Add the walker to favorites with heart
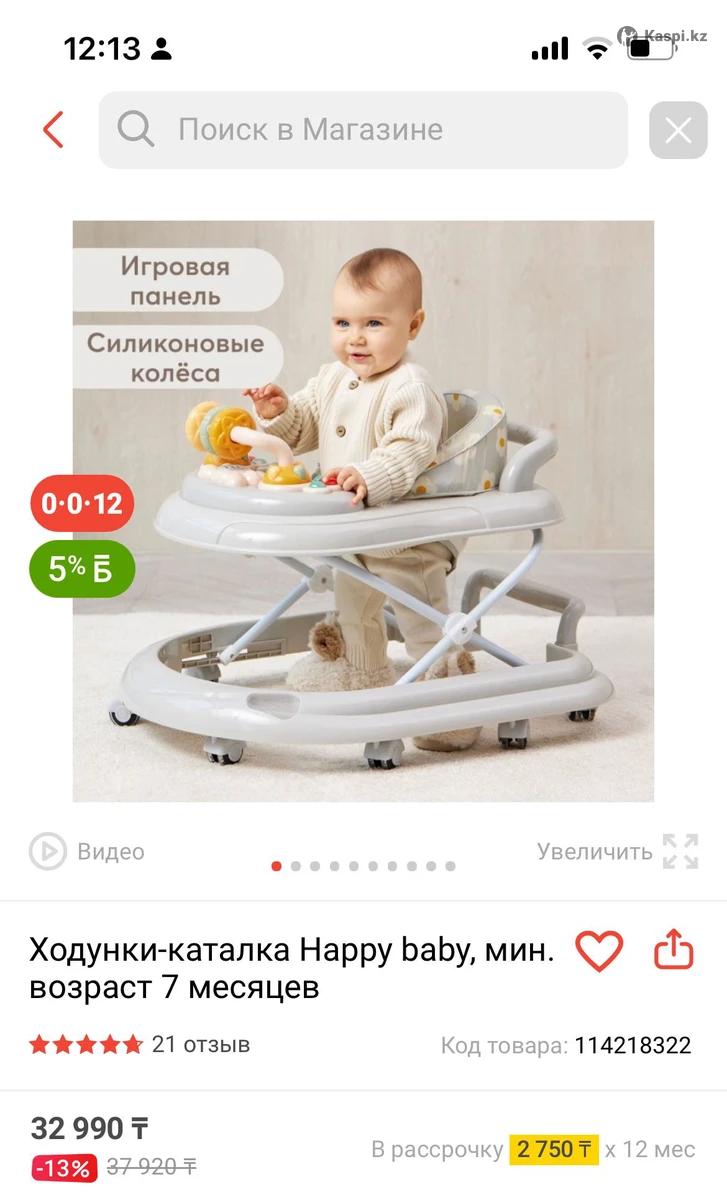 [x=599, y=950]
